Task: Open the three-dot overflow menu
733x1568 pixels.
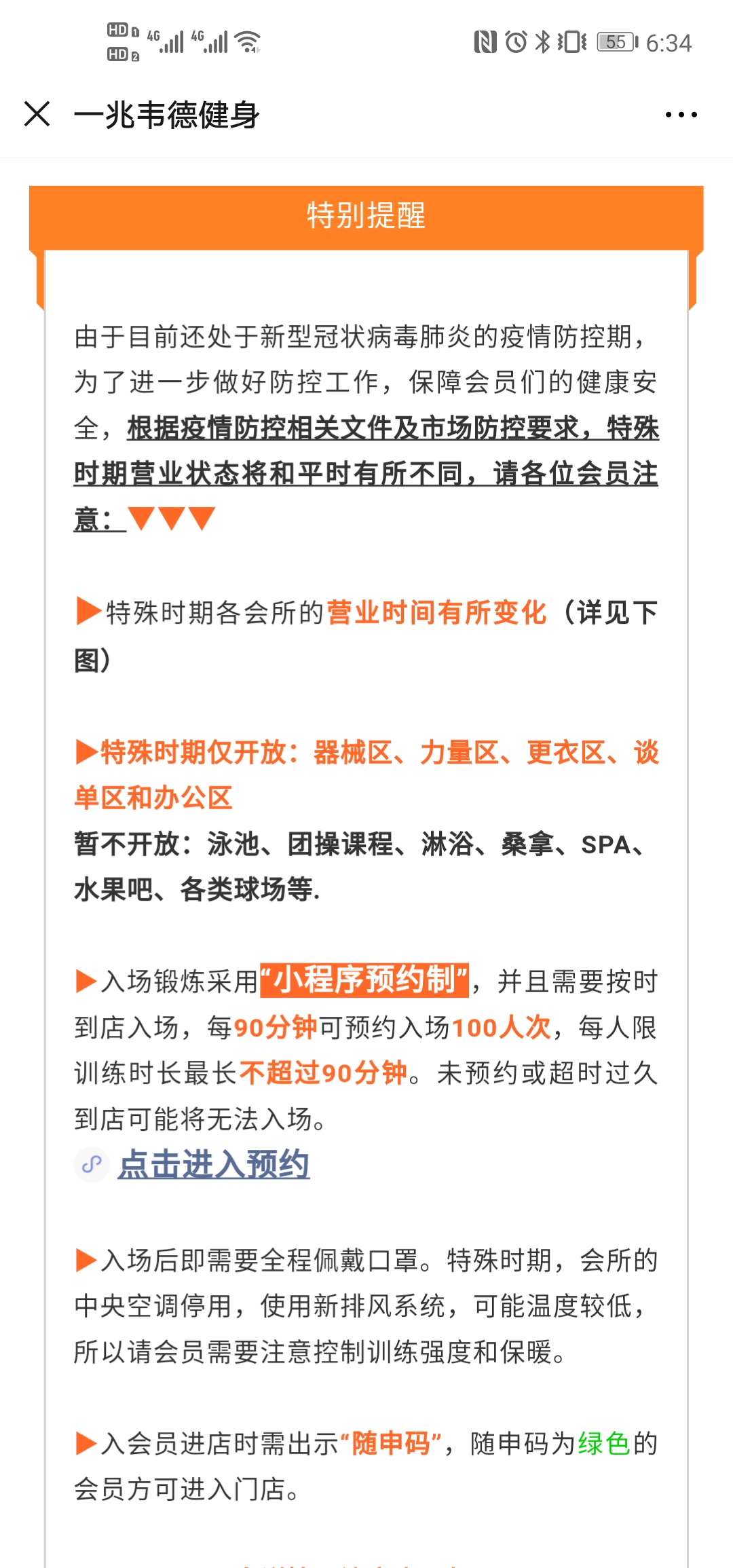Action: pos(681,115)
